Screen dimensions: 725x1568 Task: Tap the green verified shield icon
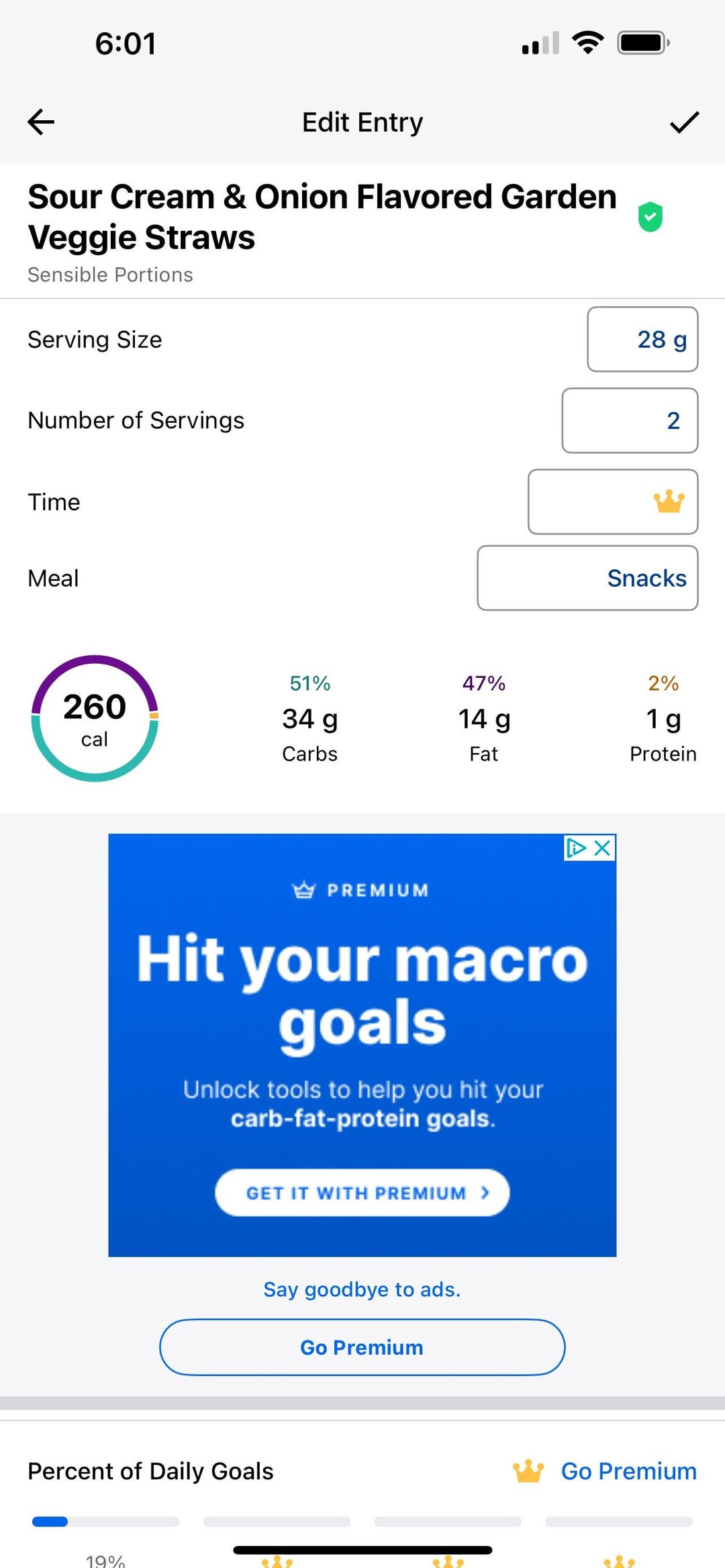tap(650, 217)
